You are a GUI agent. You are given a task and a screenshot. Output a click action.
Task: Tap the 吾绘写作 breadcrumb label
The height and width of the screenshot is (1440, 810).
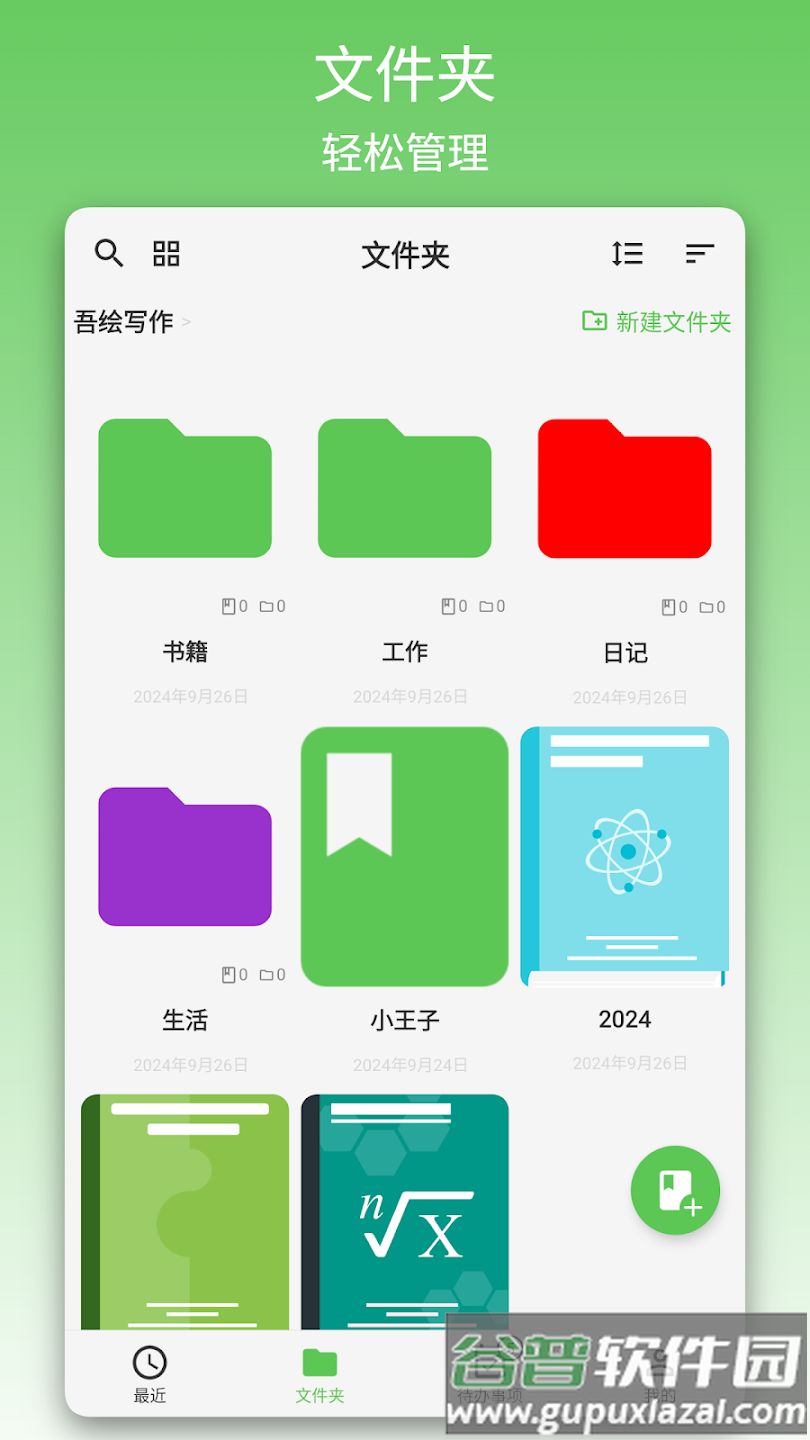click(125, 322)
